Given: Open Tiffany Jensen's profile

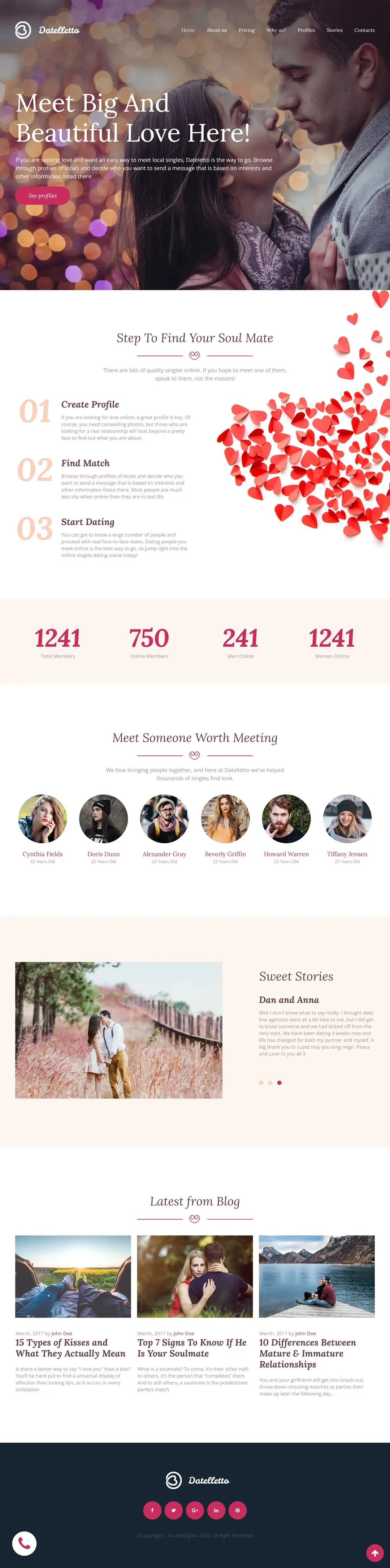Looking at the screenshot, I should 347,818.
